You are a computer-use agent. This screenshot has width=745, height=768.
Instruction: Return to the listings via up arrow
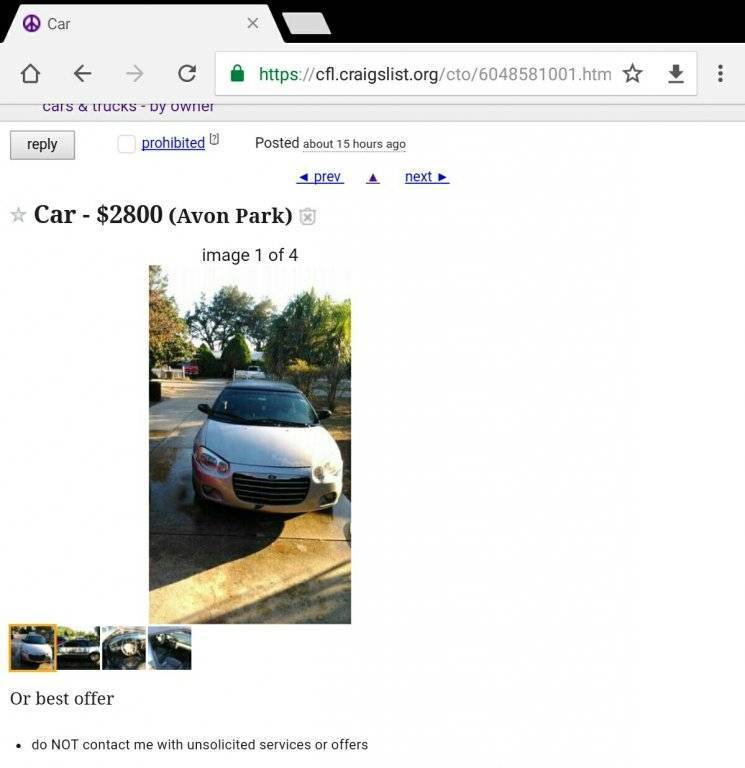pos(373,177)
